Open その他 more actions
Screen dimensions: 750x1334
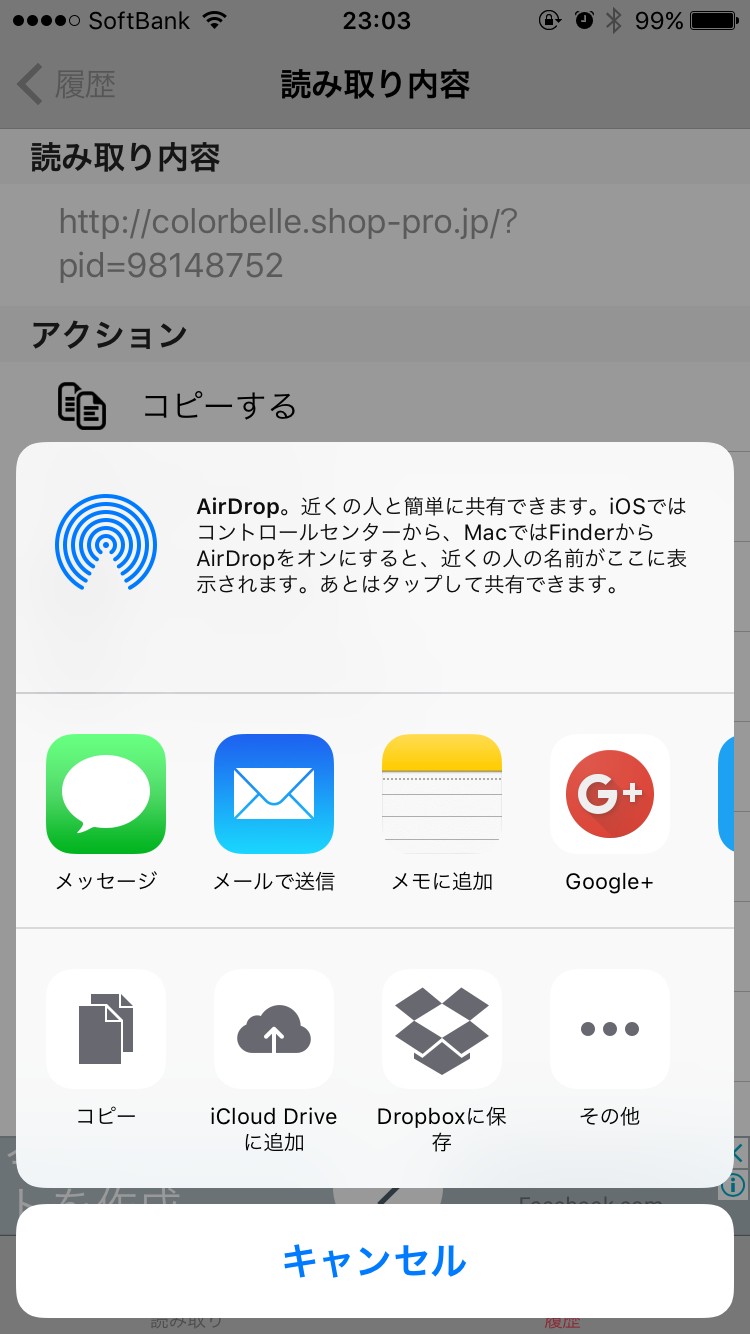(x=610, y=1029)
